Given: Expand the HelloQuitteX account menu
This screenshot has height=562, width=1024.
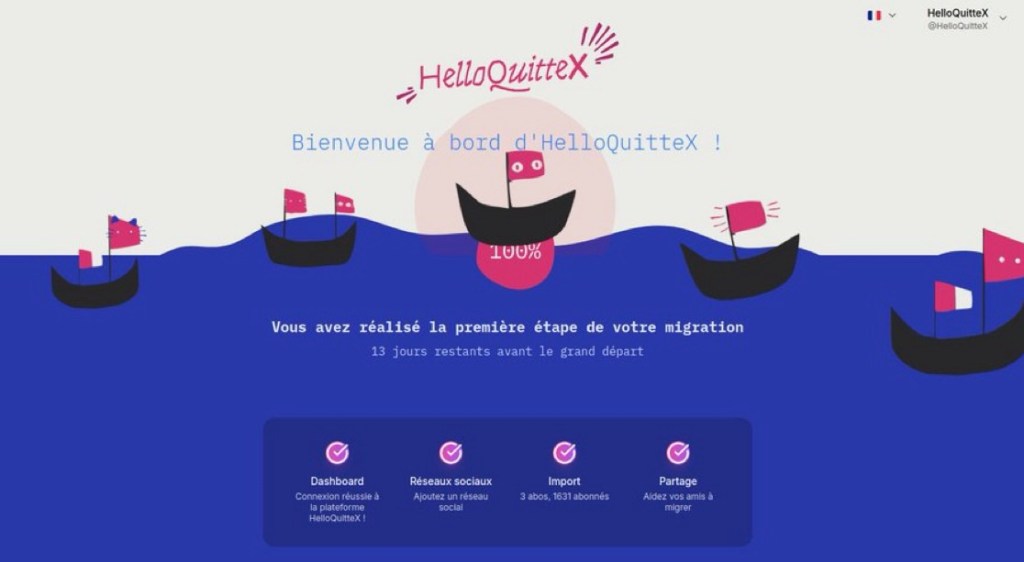Looking at the screenshot, I should coord(1003,18).
